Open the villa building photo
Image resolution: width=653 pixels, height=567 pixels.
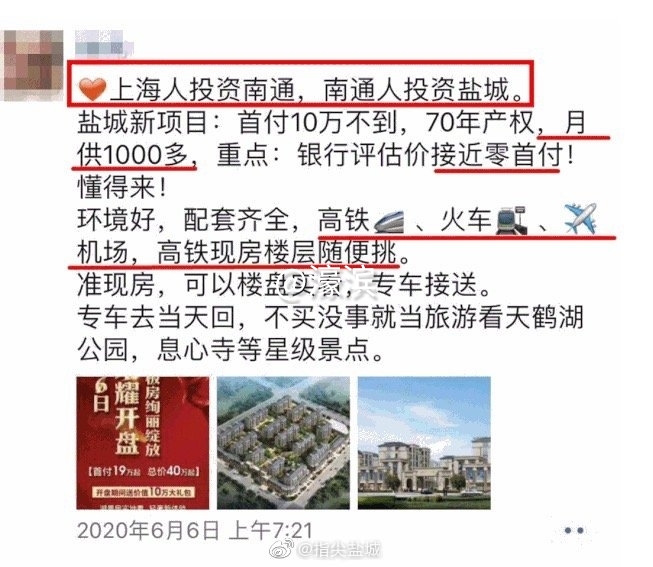424,440
